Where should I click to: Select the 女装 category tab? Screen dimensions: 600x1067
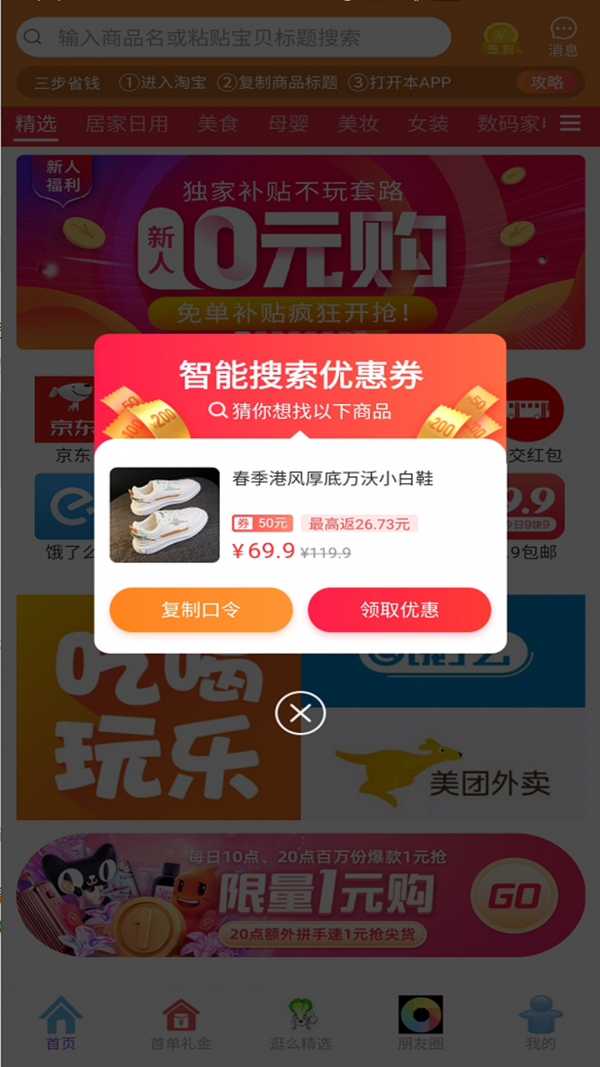pyautogui.click(x=429, y=124)
